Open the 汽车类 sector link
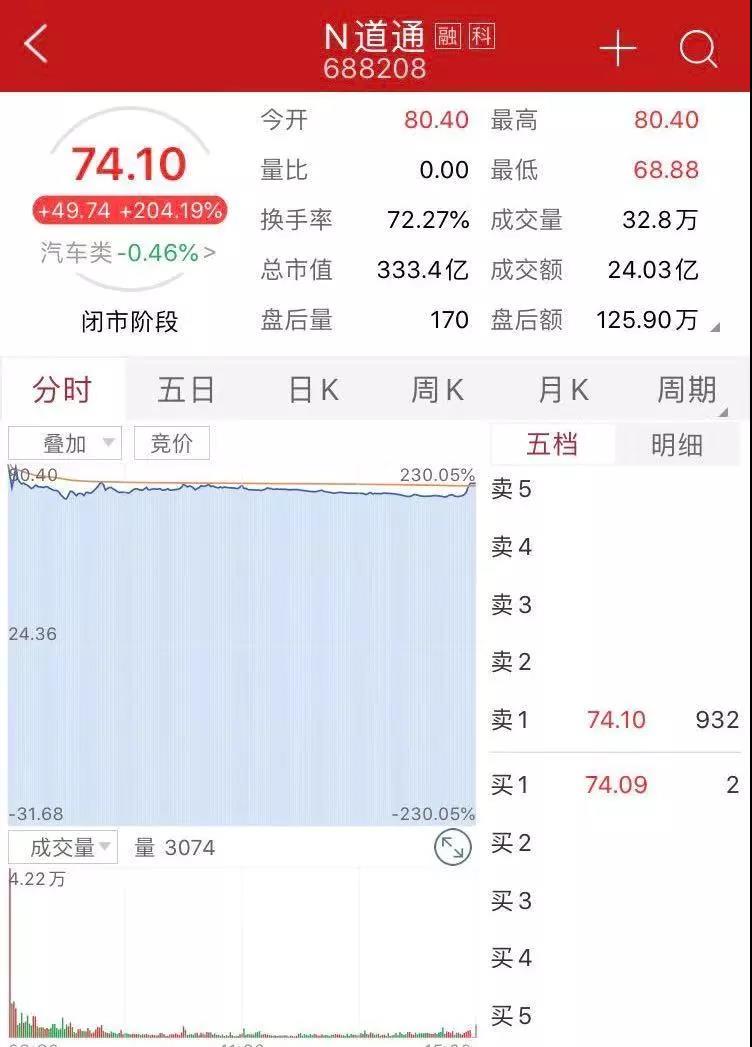 [128, 253]
